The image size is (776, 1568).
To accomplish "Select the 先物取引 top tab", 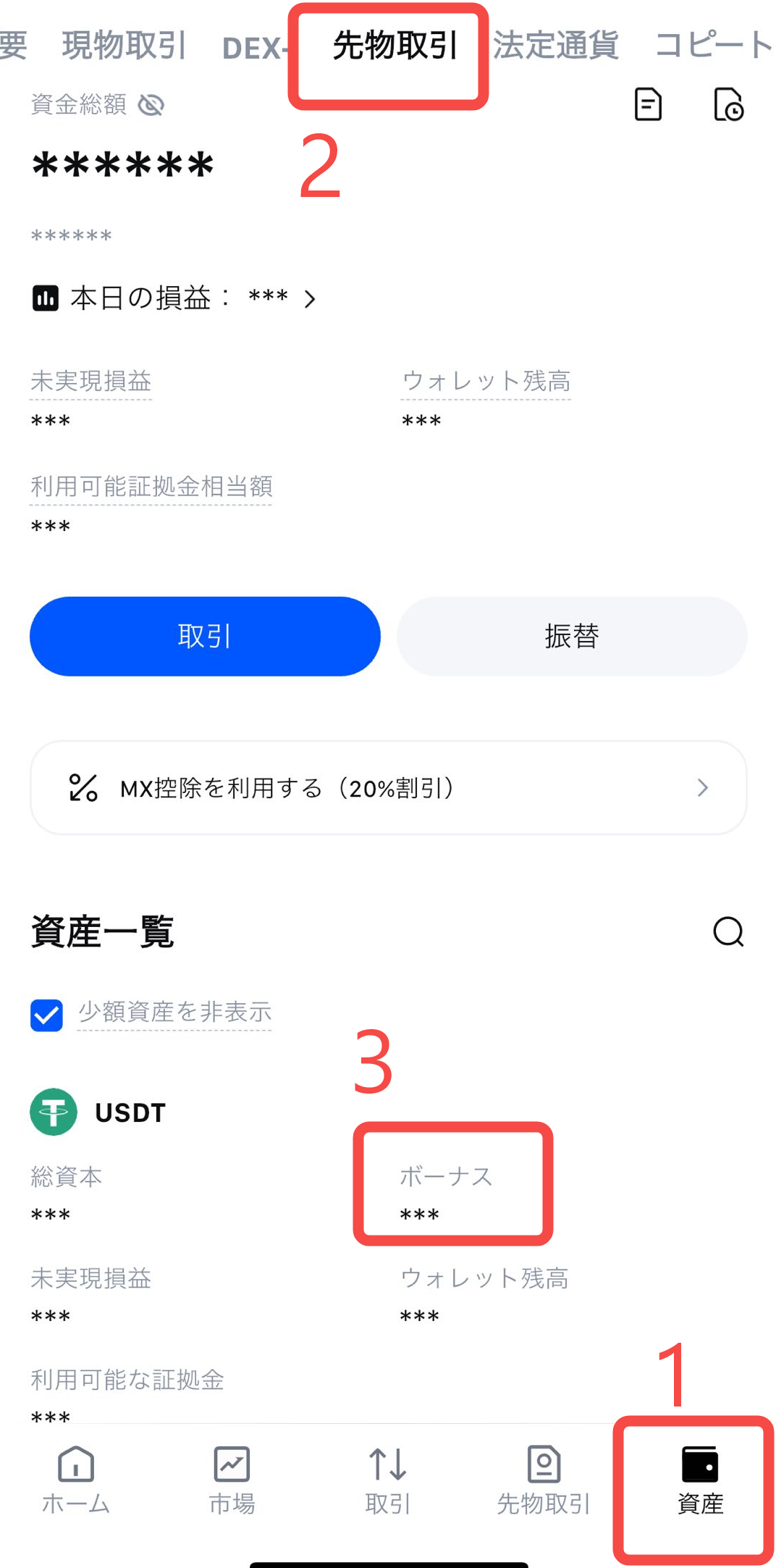I will click(x=395, y=46).
